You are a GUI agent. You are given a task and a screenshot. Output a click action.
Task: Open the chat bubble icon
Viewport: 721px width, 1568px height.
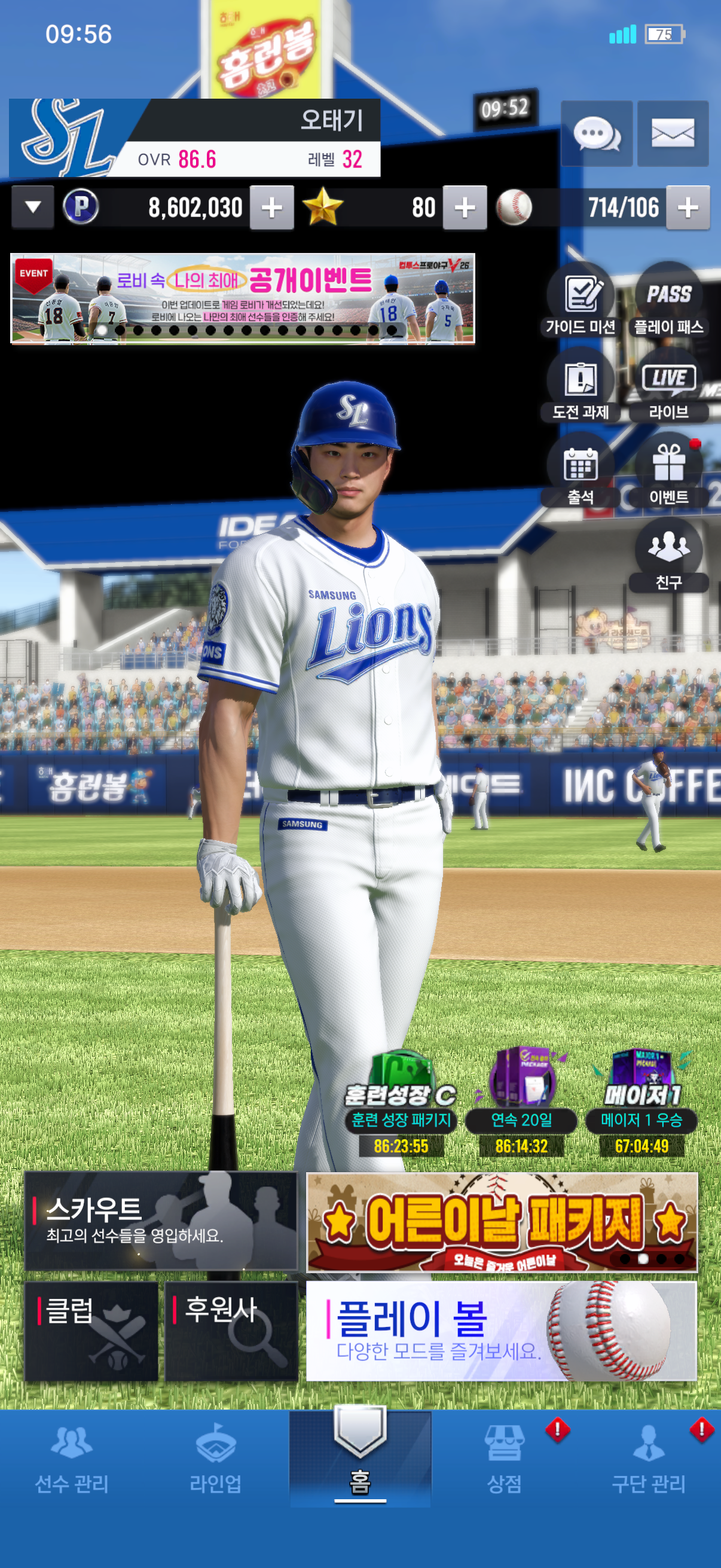tap(596, 133)
